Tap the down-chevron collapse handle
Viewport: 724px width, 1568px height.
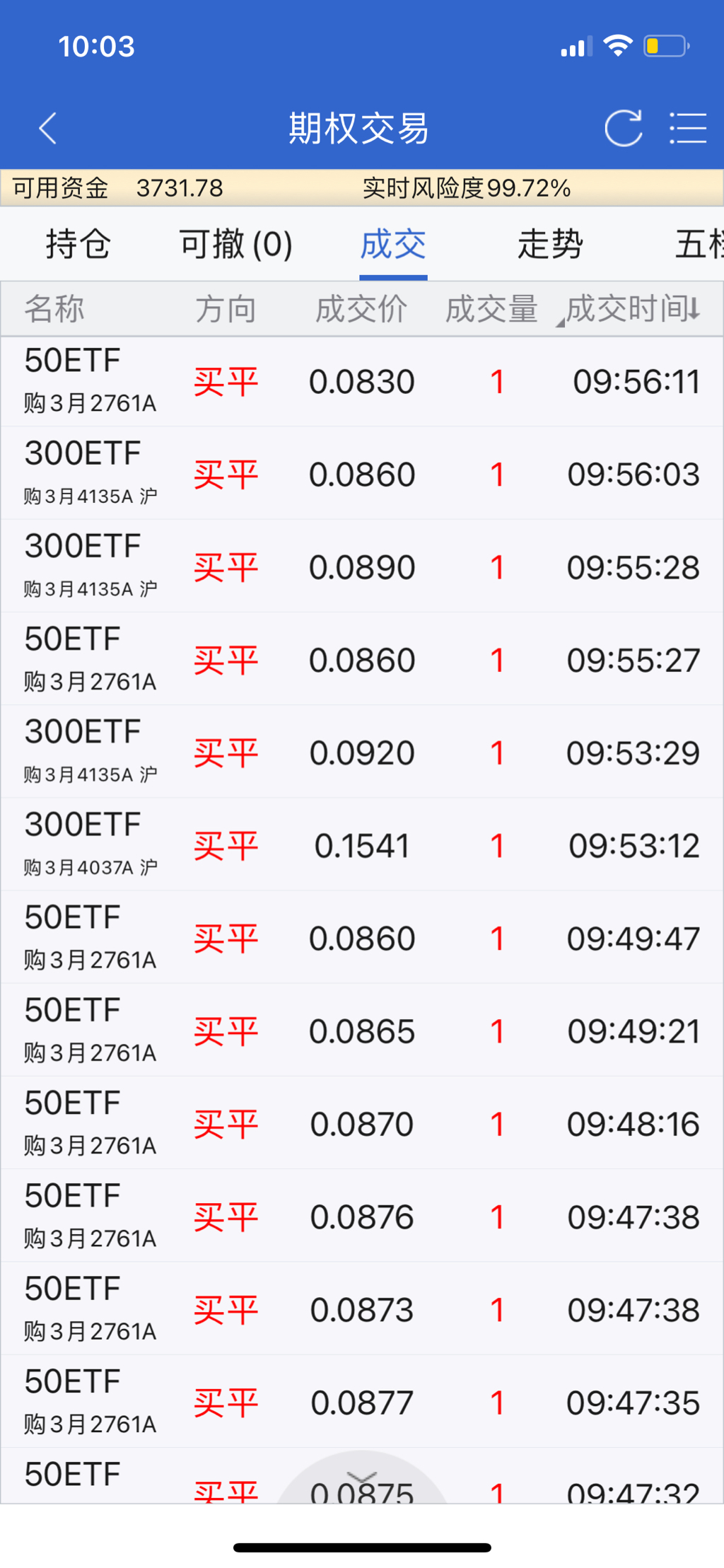(x=362, y=1477)
